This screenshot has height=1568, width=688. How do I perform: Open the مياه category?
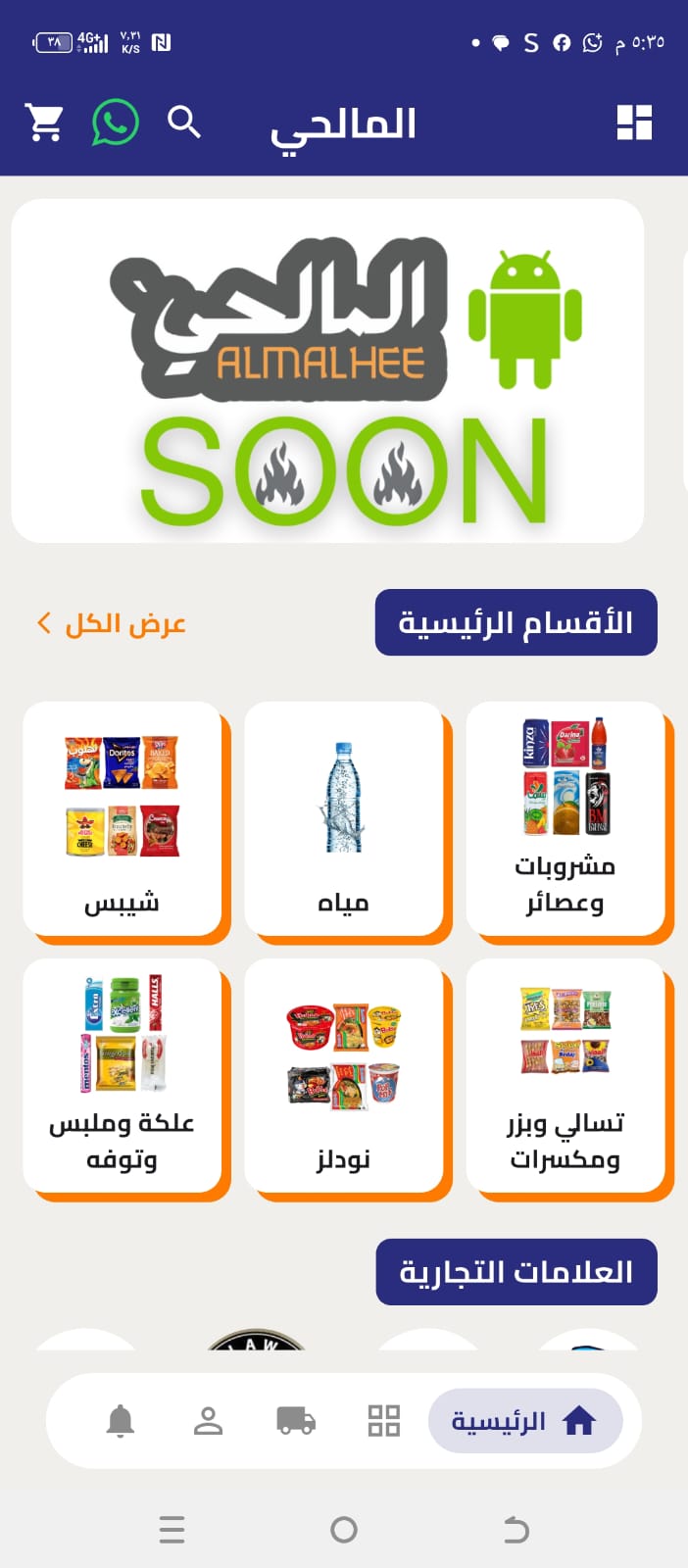[343, 819]
